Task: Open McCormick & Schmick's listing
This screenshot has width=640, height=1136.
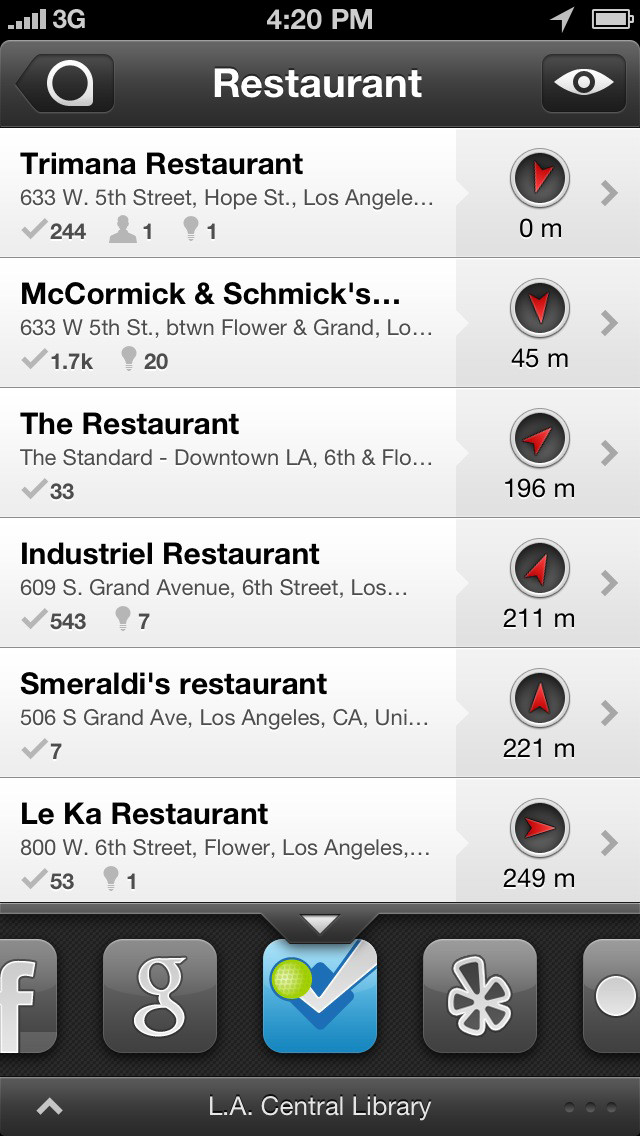Action: [230, 324]
